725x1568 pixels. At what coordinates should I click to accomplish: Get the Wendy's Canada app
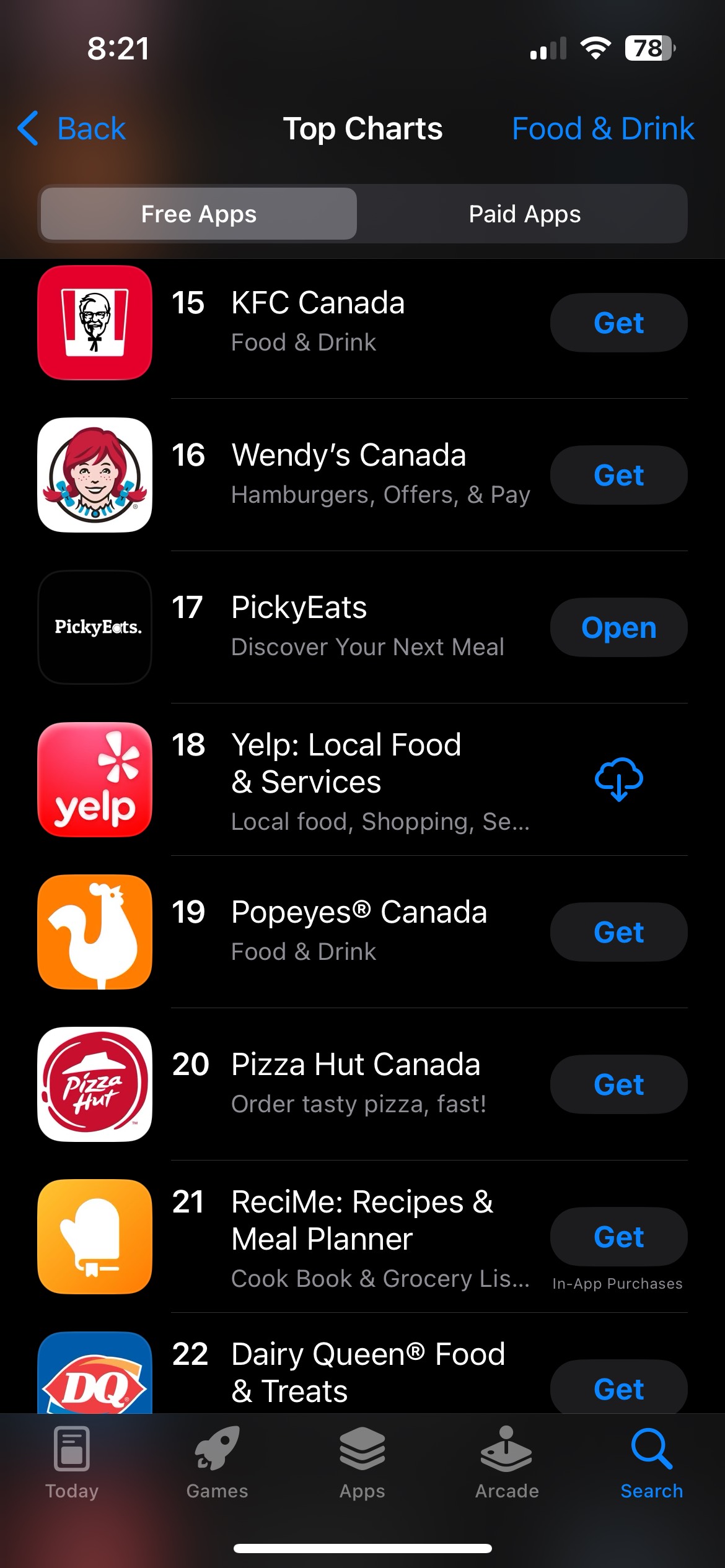pos(618,475)
